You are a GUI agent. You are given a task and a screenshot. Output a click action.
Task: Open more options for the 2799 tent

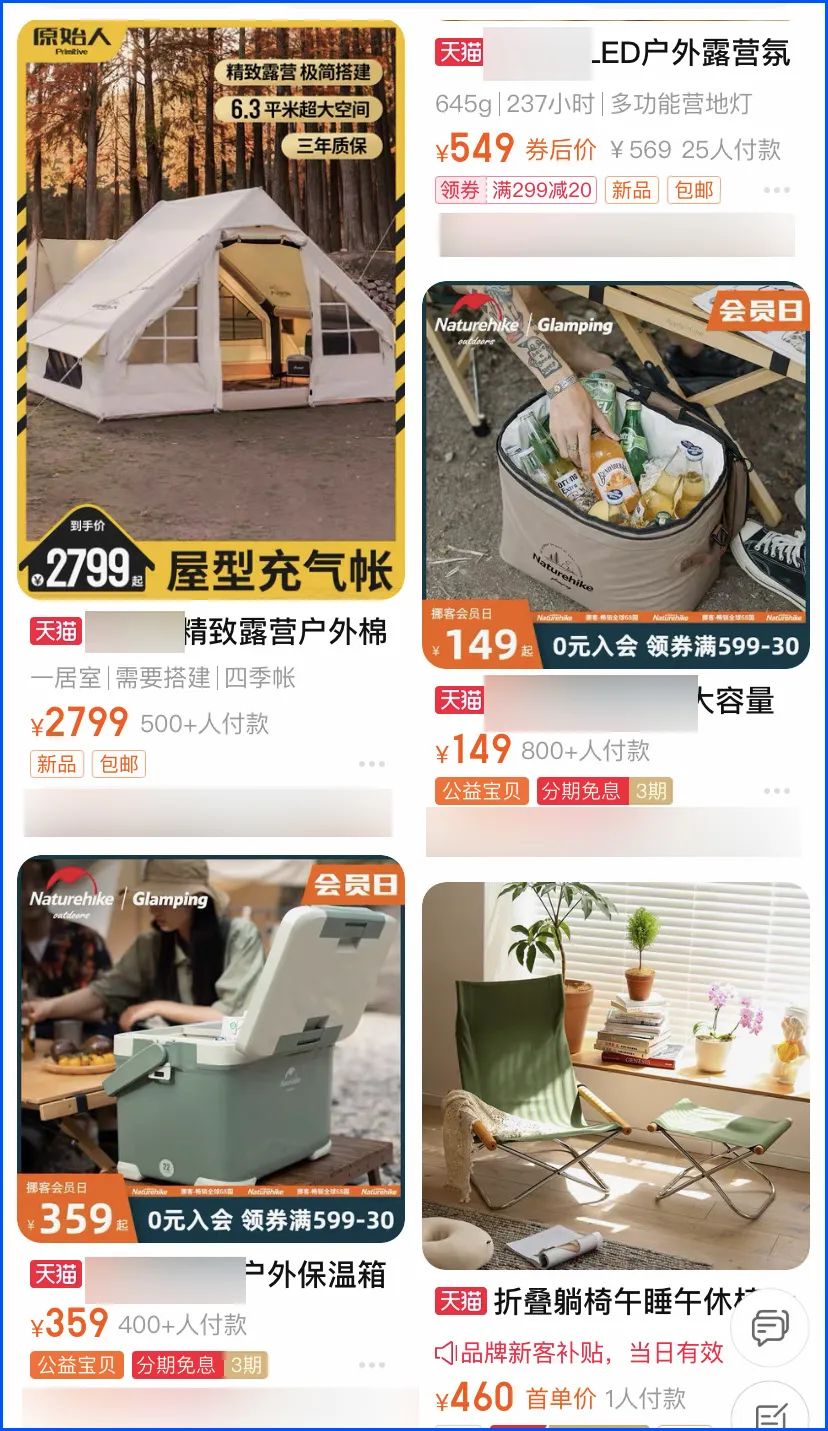(x=372, y=764)
